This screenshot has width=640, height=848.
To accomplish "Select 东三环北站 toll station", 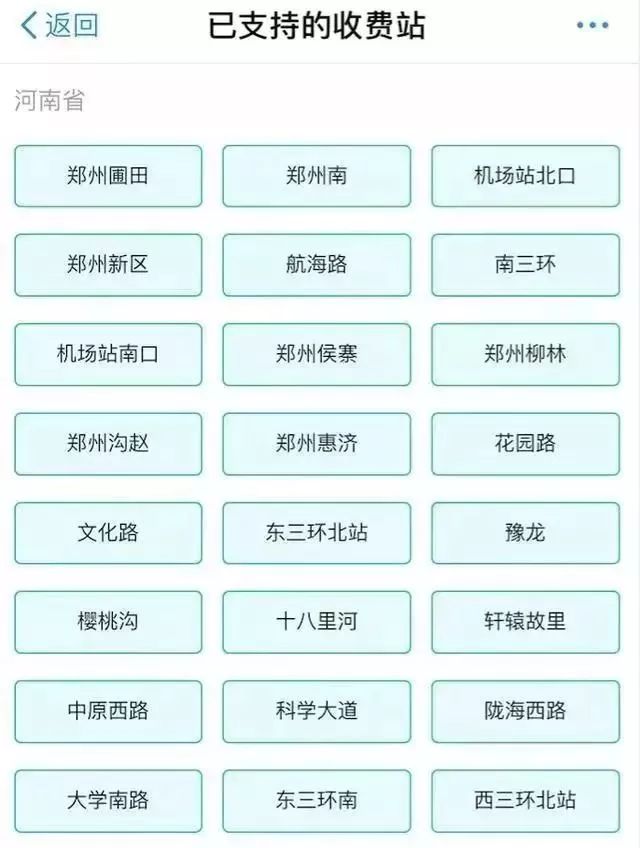I will pyautogui.click(x=316, y=532).
